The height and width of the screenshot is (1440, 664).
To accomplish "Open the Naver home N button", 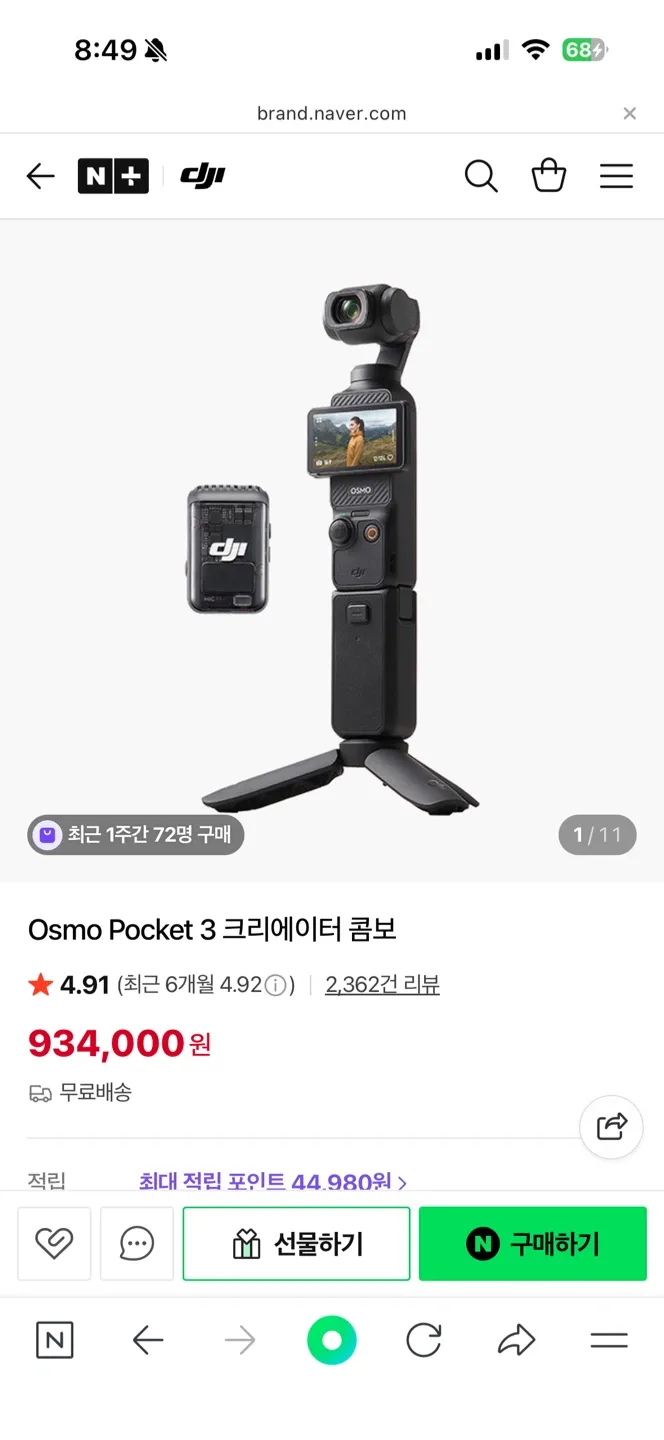I will (54, 1340).
